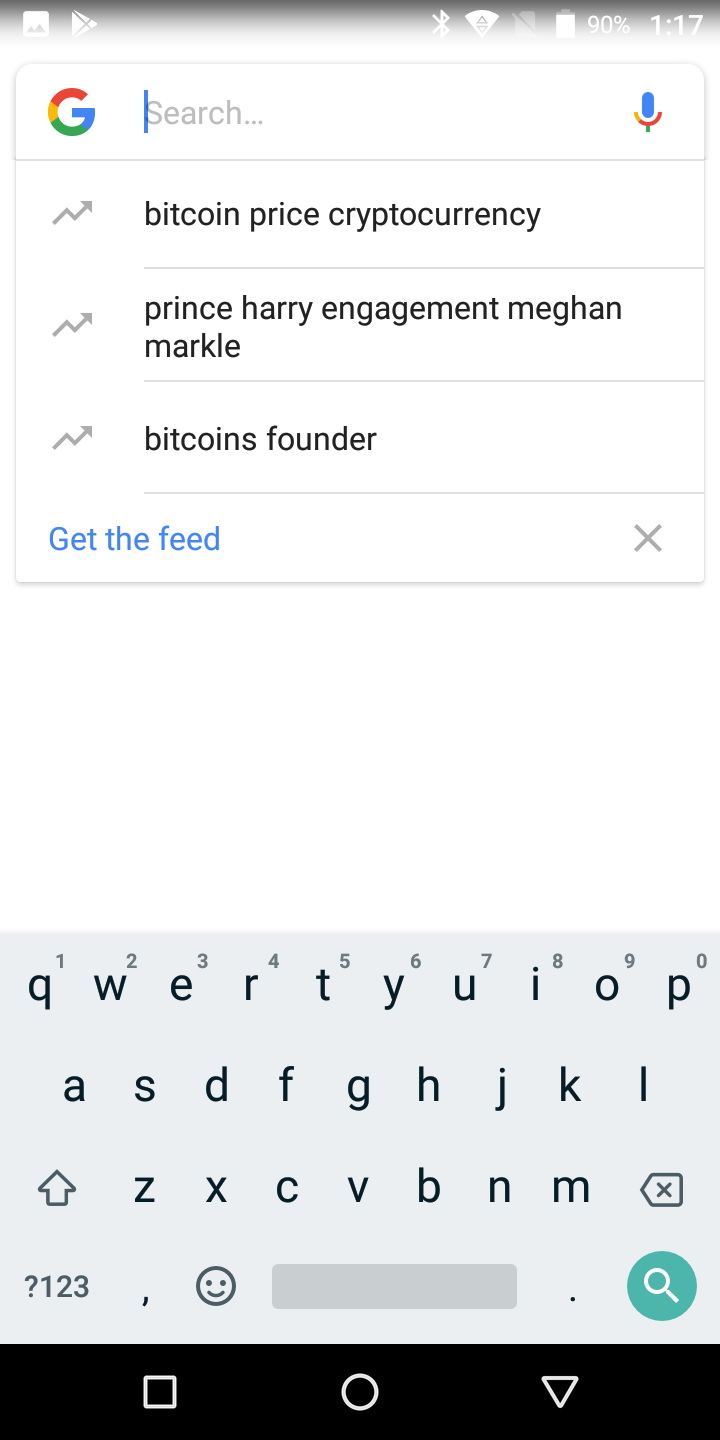720x1440 pixels.
Task: Switch keyboard to ?123 symbols
Action: tap(57, 1286)
